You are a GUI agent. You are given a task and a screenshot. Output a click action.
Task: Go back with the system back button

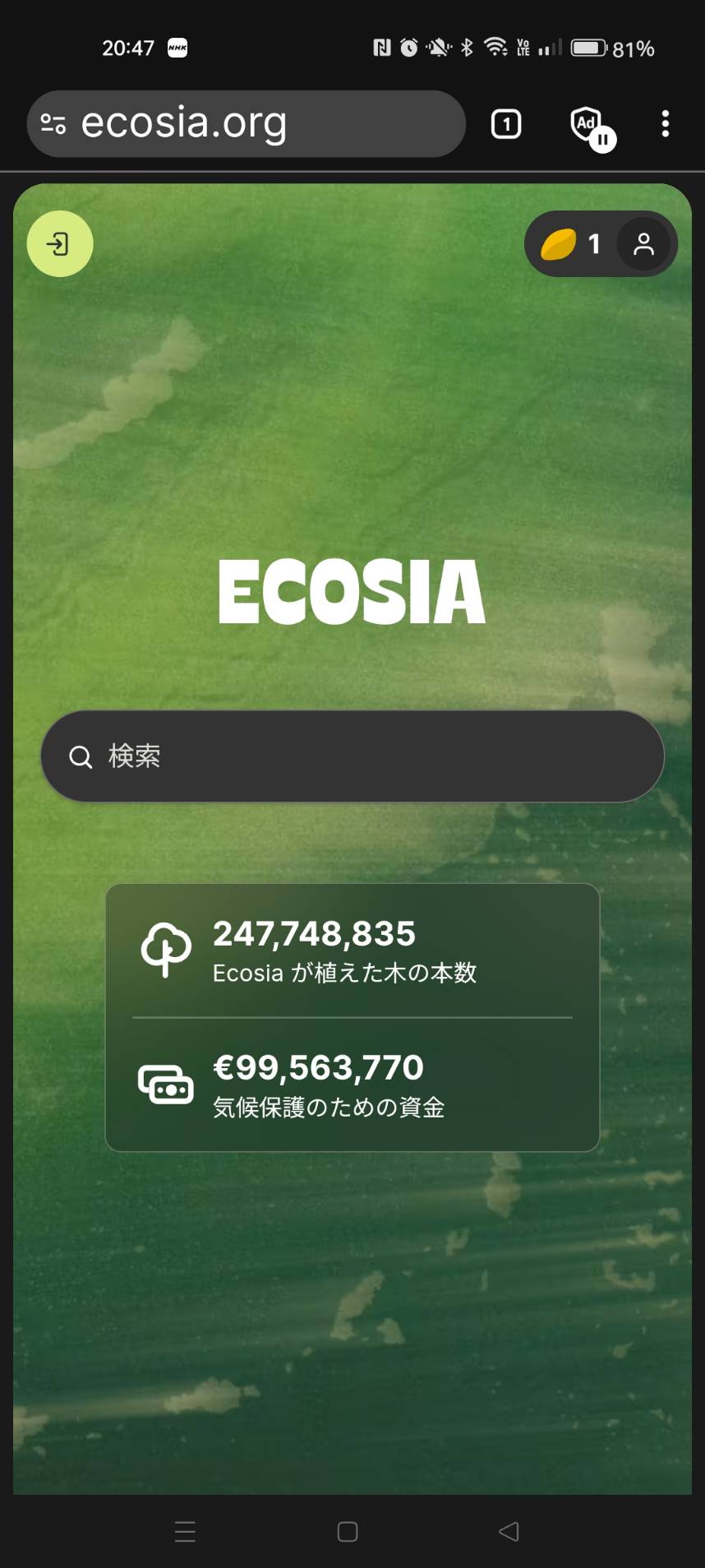pyautogui.click(x=509, y=1531)
